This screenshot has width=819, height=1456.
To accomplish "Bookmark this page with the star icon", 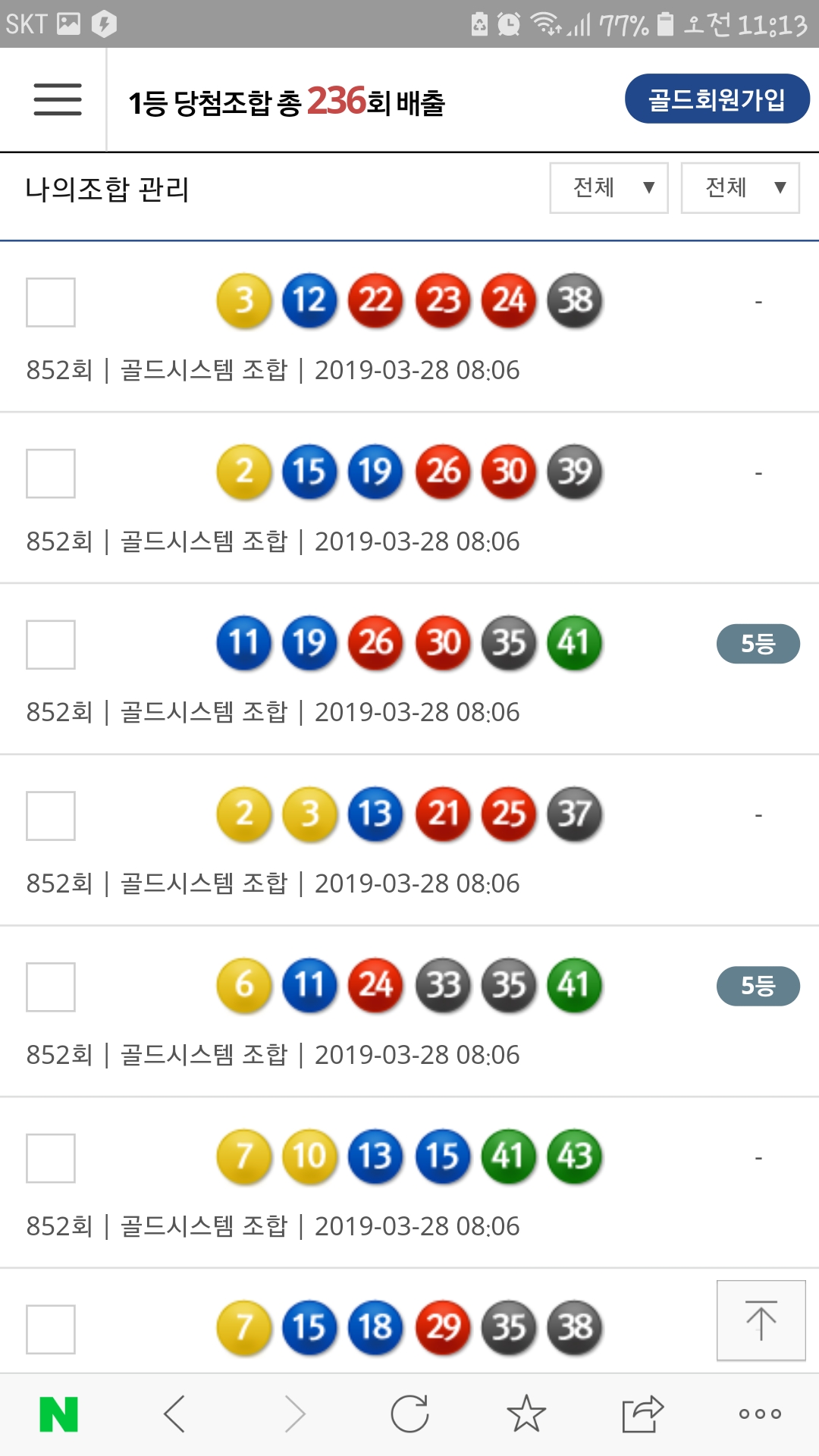I will pyautogui.click(x=526, y=1414).
